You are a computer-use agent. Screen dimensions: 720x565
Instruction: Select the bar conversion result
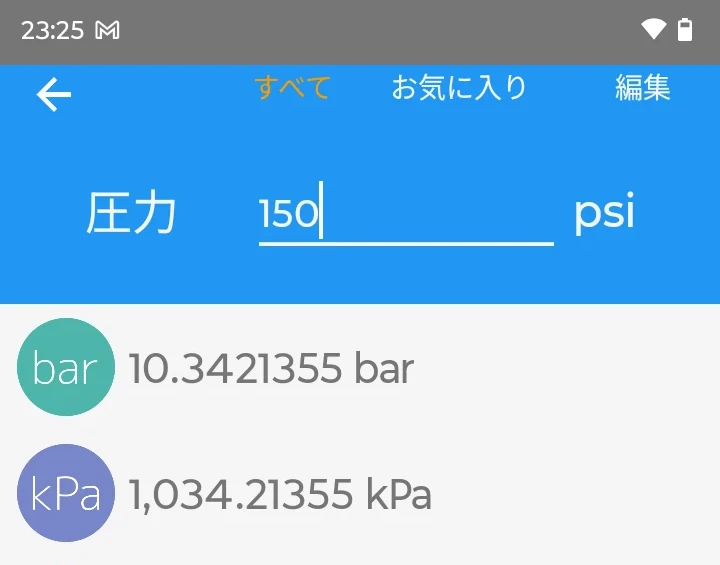[270, 369]
